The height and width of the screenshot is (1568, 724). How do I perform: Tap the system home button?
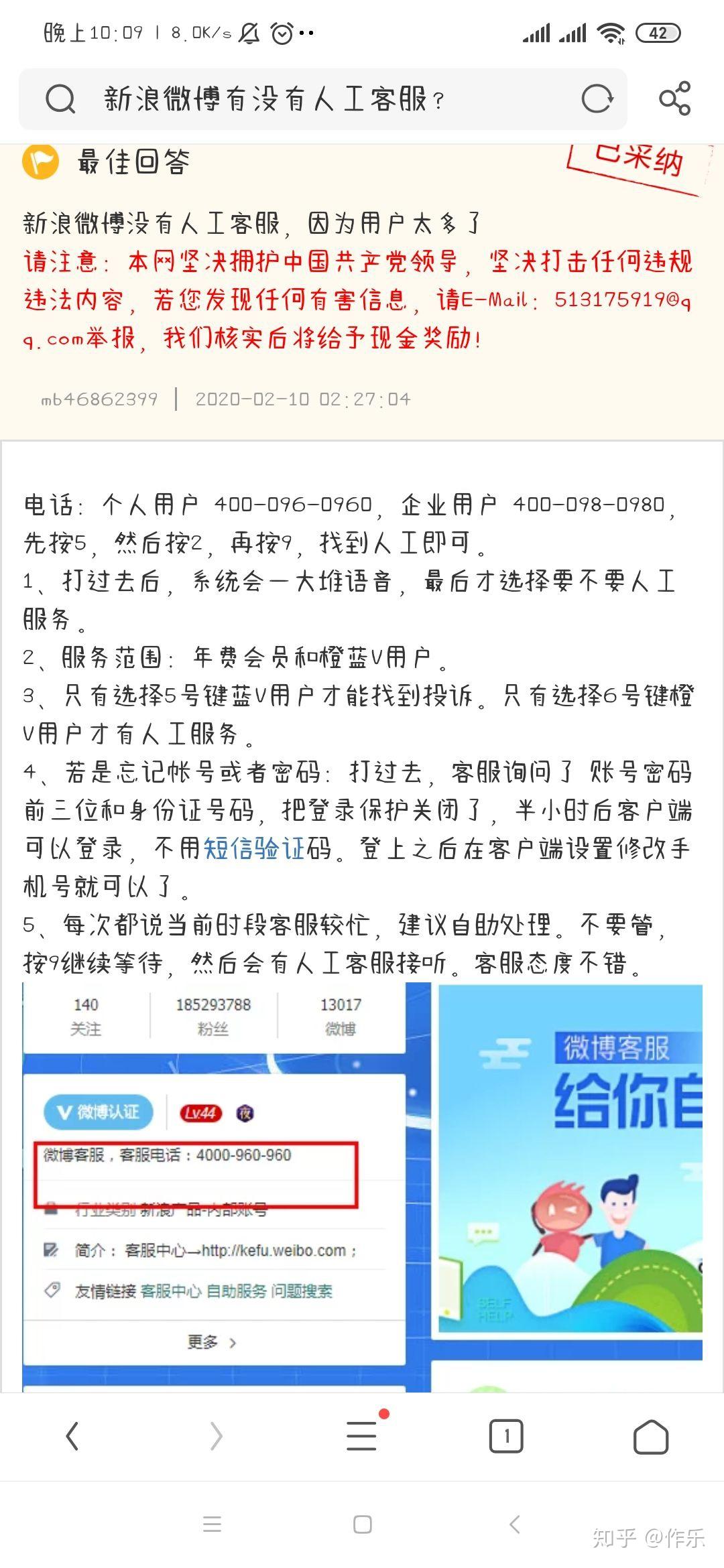(x=363, y=1524)
